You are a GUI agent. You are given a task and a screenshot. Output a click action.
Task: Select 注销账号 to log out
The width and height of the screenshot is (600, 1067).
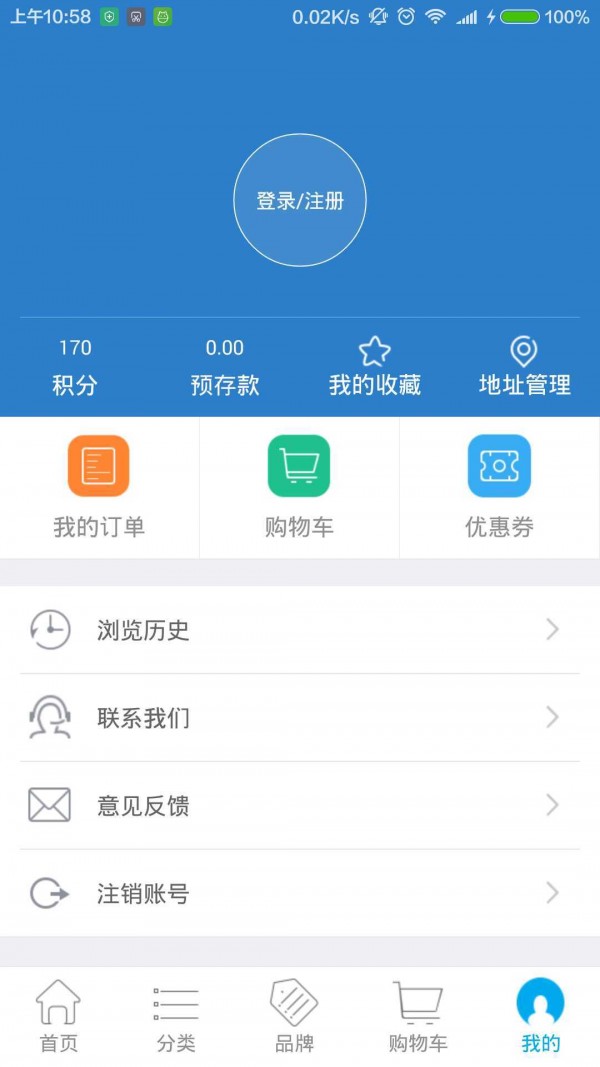pos(300,893)
